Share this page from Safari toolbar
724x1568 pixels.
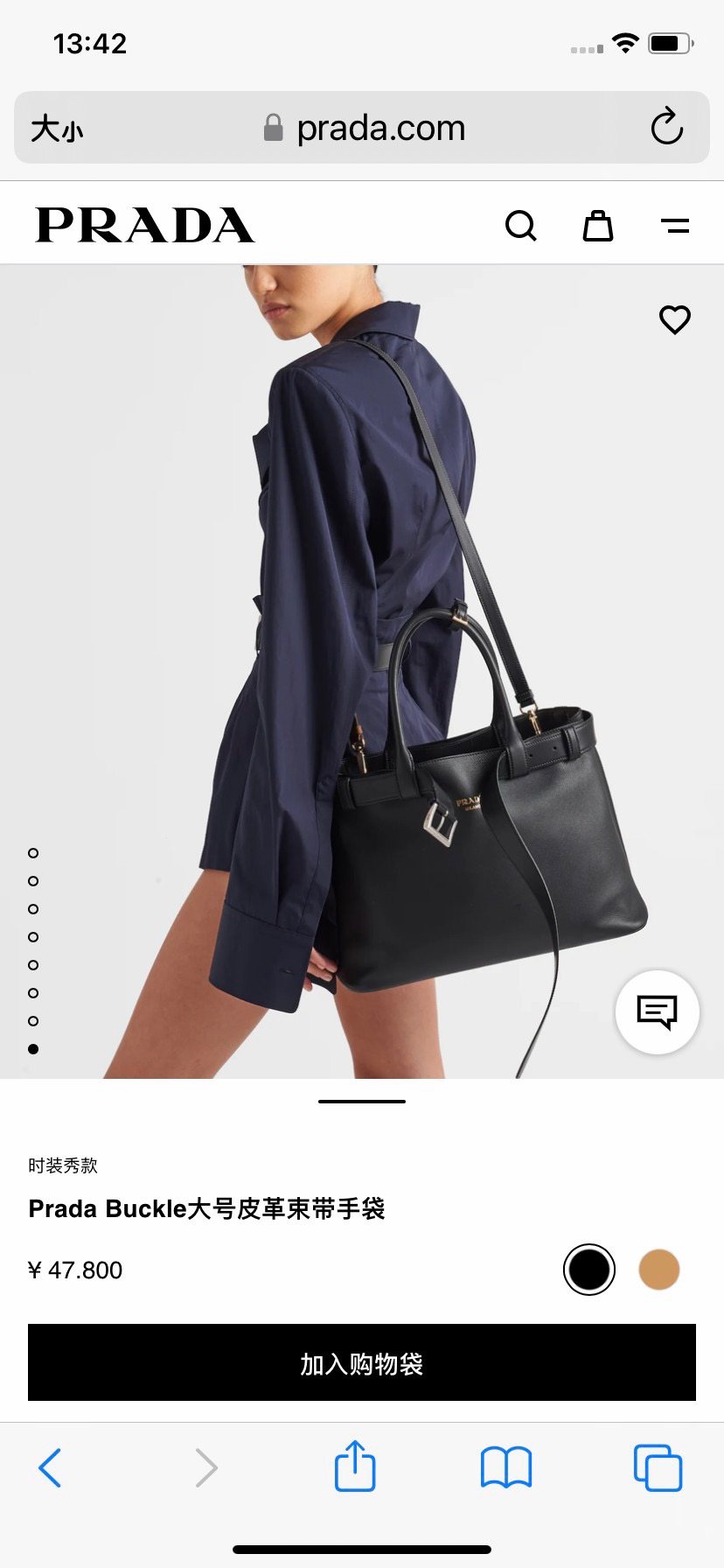point(355,1466)
